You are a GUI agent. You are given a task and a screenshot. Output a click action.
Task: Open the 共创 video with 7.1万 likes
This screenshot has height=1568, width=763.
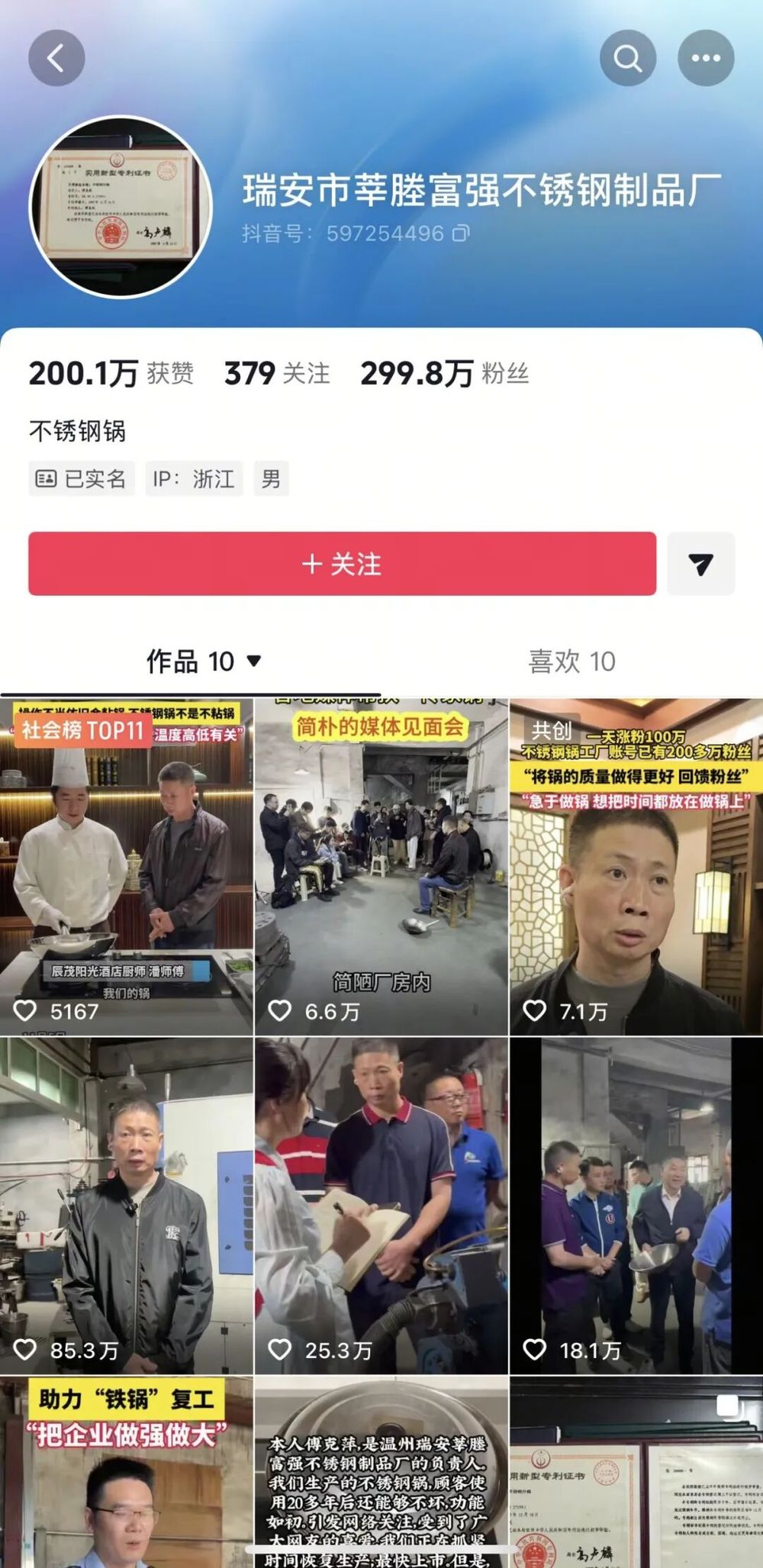636,866
